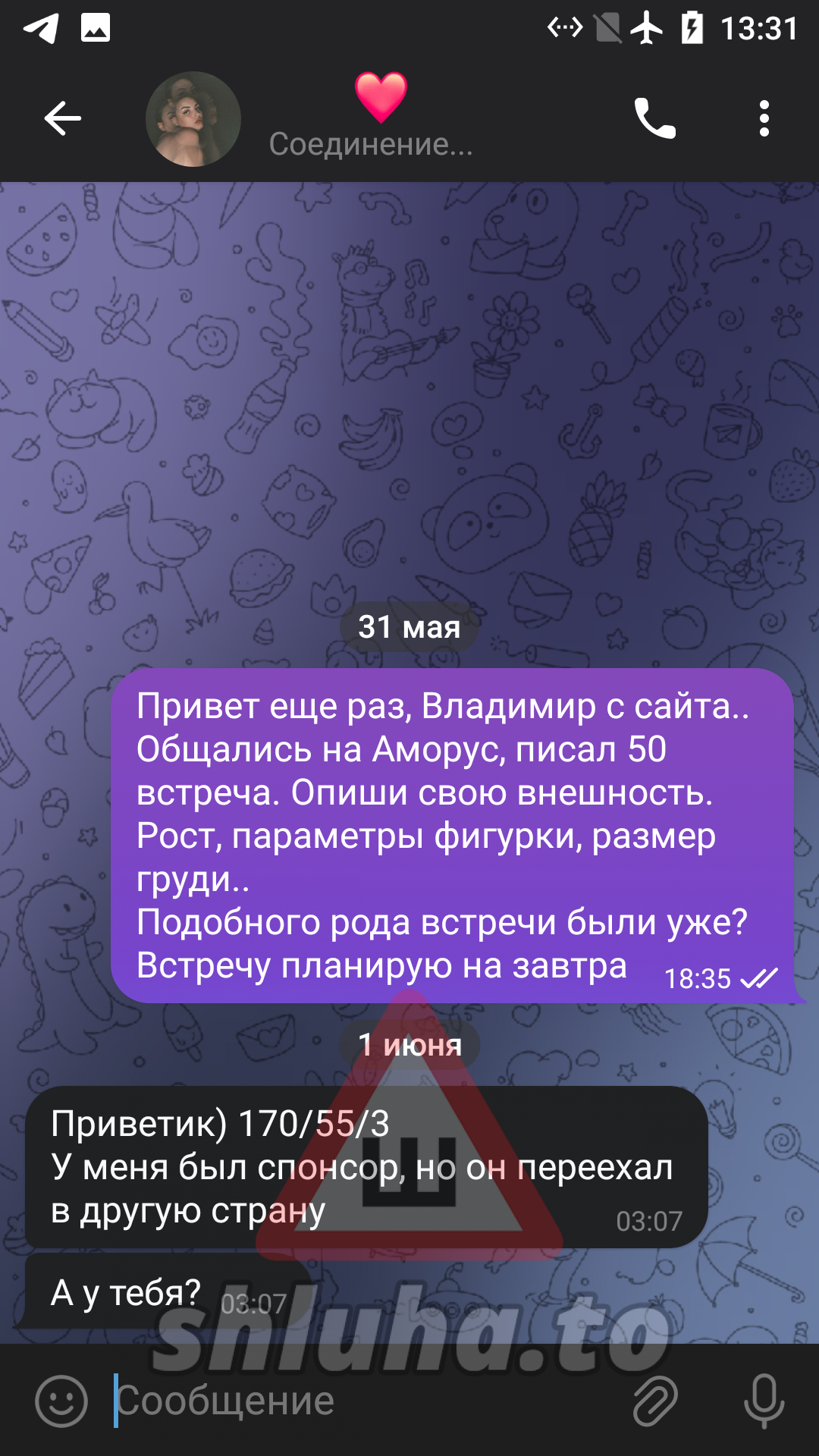Attach a file with the paperclip

click(654, 1401)
